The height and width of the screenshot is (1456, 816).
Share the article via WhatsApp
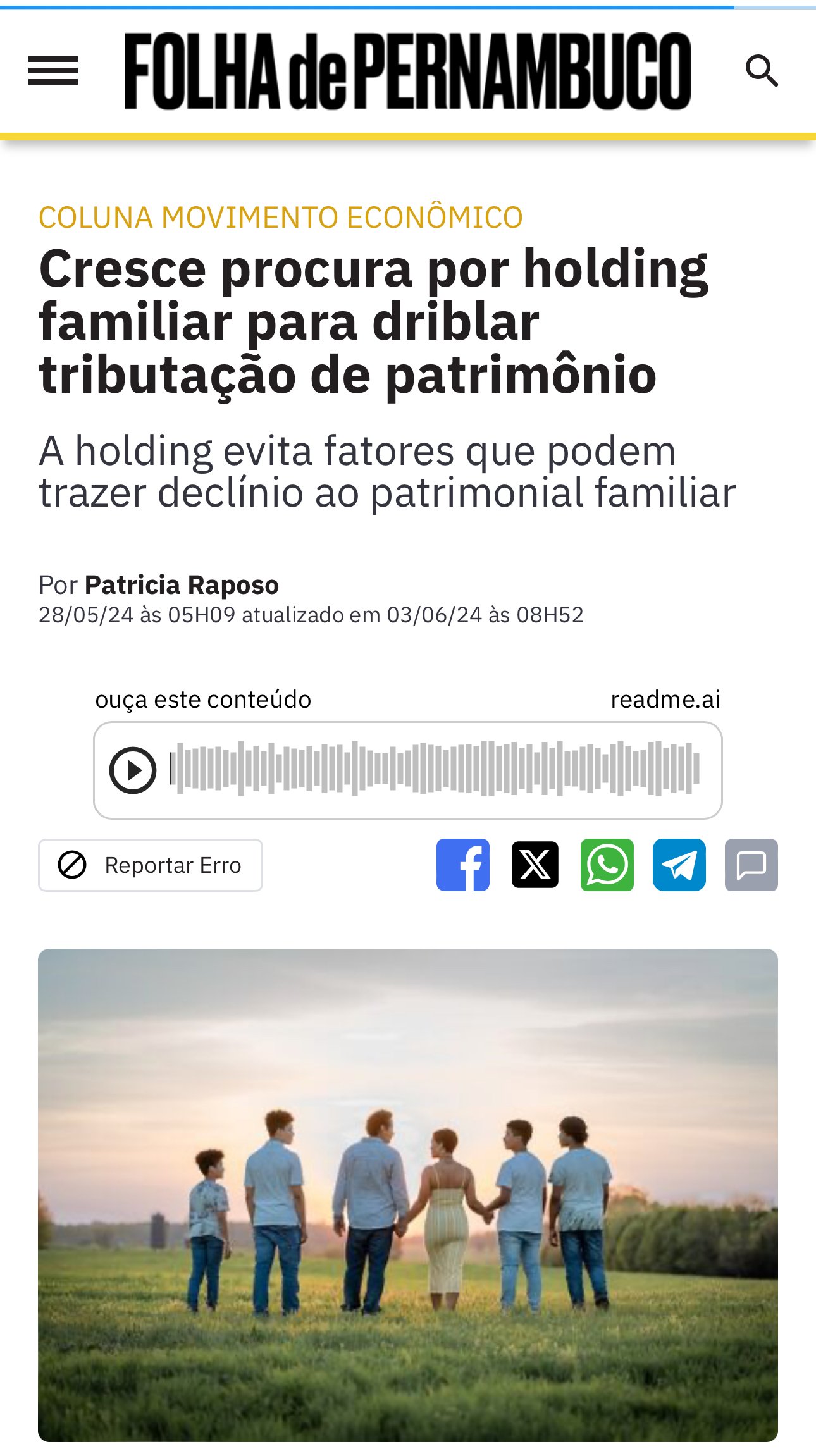click(x=607, y=865)
